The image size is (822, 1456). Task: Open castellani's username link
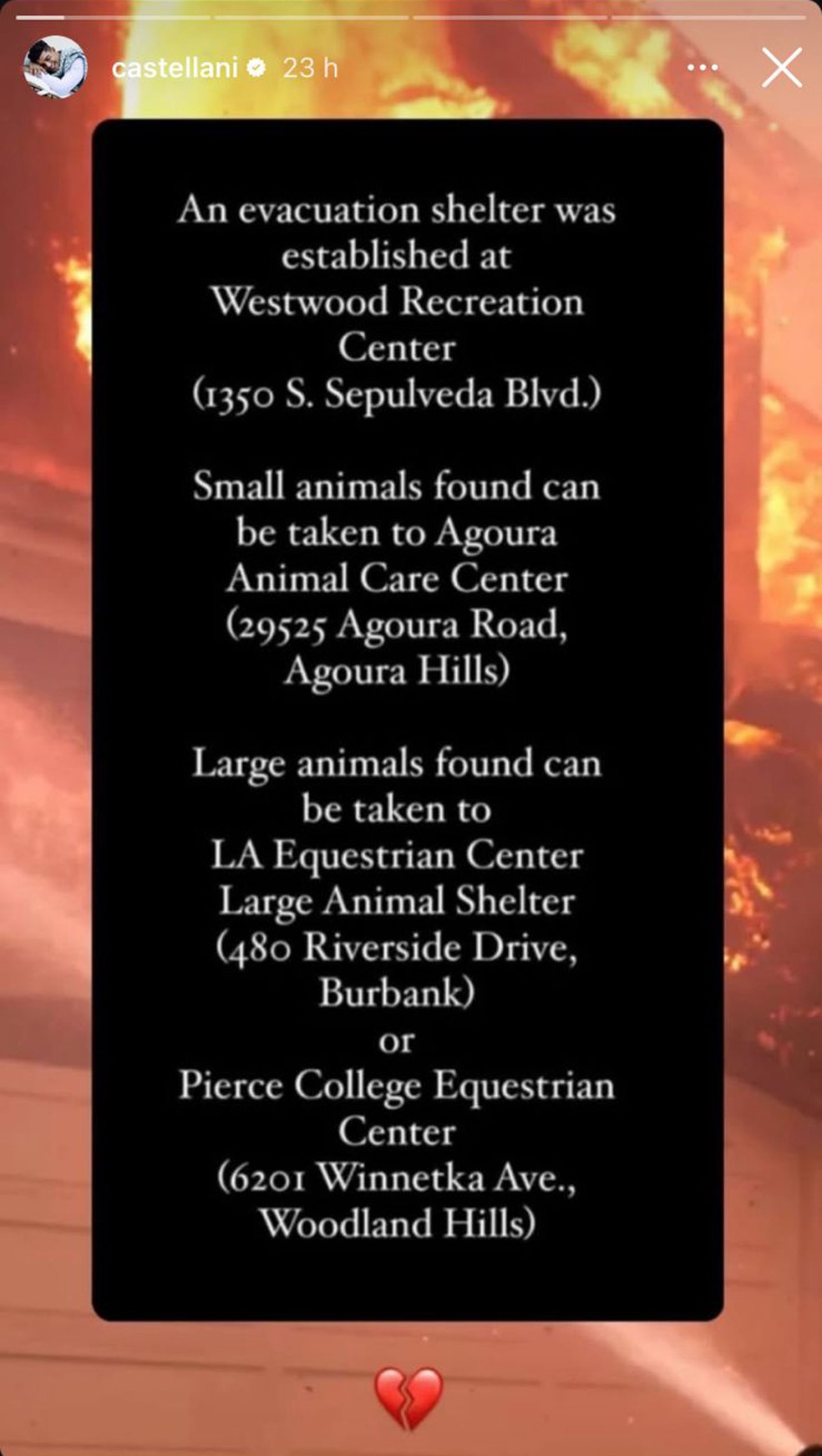(175, 68)
